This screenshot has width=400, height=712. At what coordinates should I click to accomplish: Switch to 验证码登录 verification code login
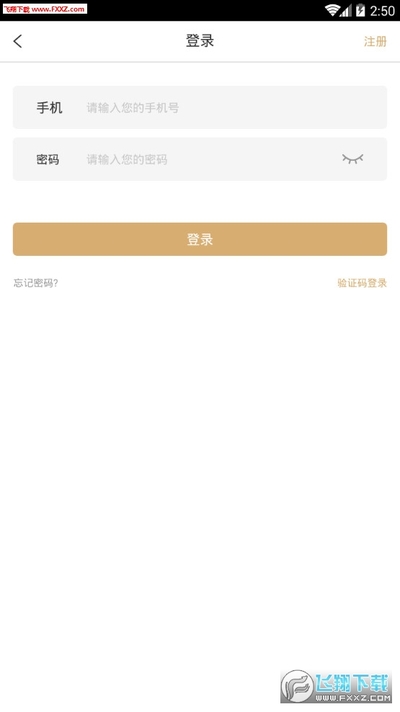(362, 283)
